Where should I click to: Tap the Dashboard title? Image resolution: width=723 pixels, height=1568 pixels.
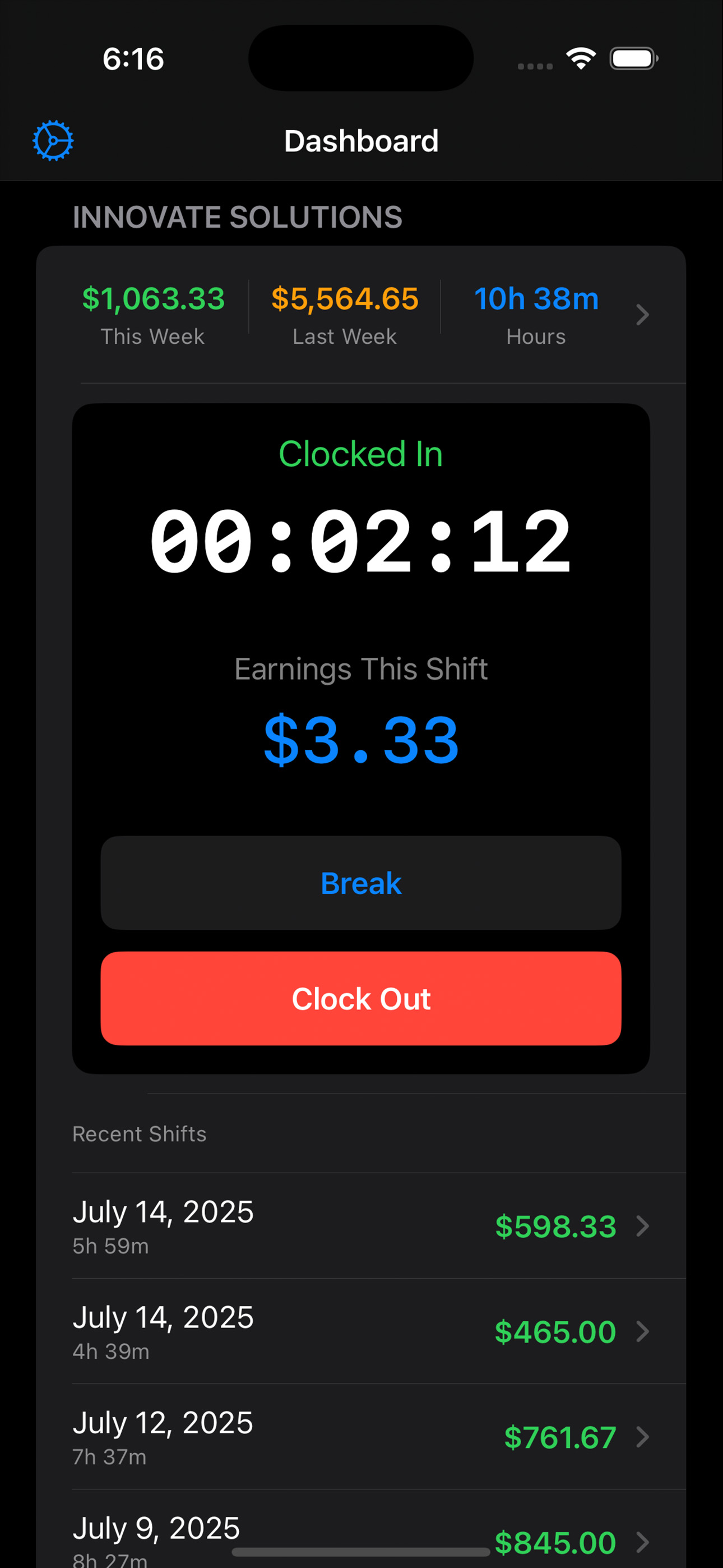(x=361, y=140)
